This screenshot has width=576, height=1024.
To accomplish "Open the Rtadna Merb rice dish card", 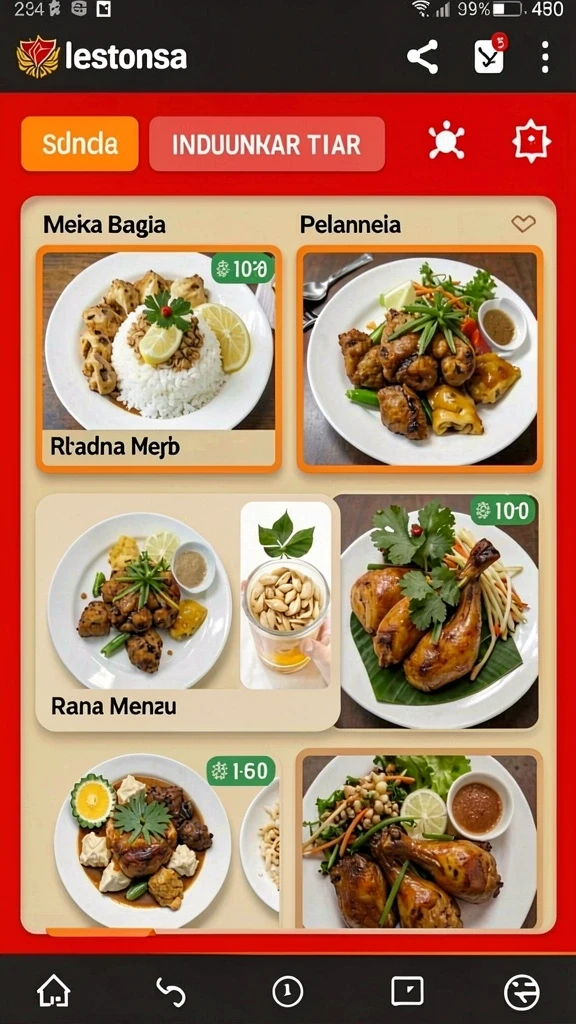I will (x=159, y=359).
